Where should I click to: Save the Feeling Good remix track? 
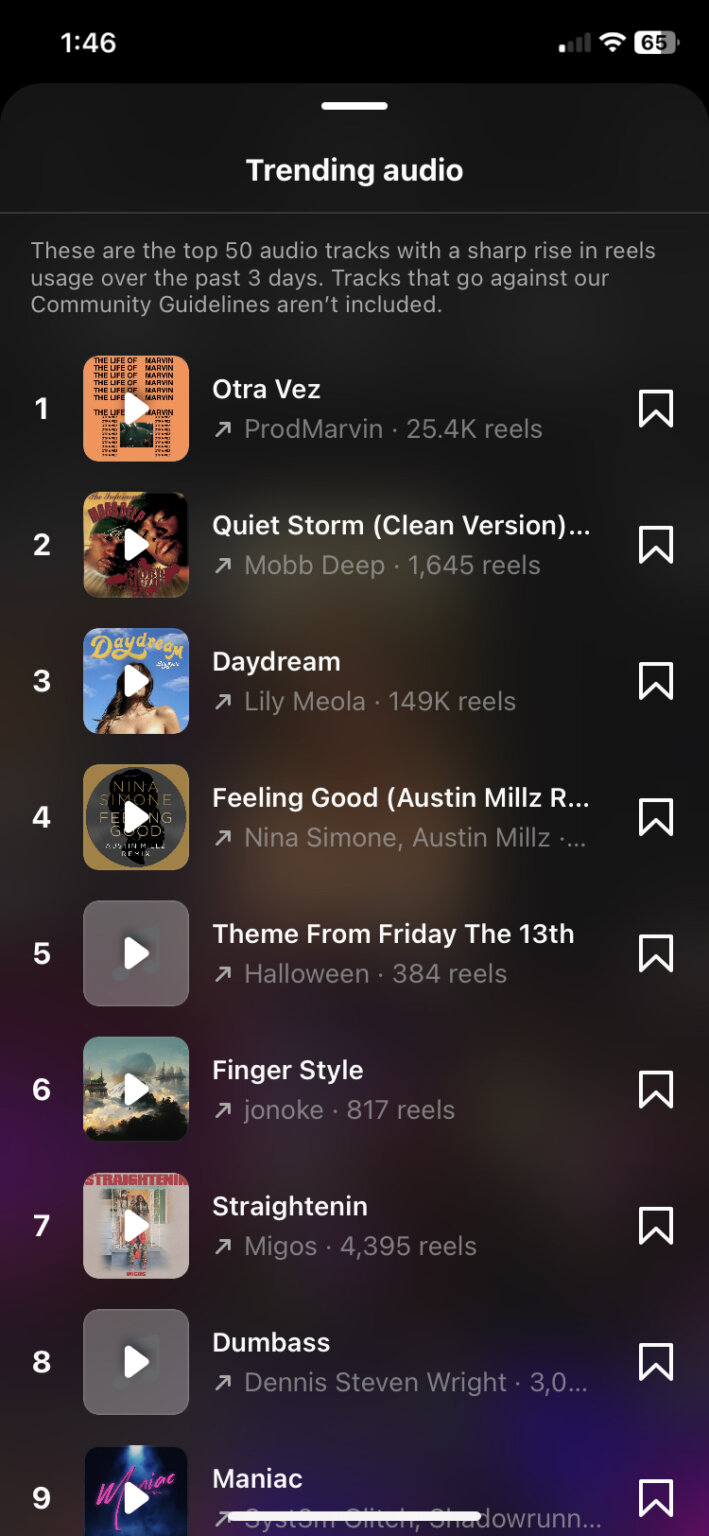pos(656,817)
